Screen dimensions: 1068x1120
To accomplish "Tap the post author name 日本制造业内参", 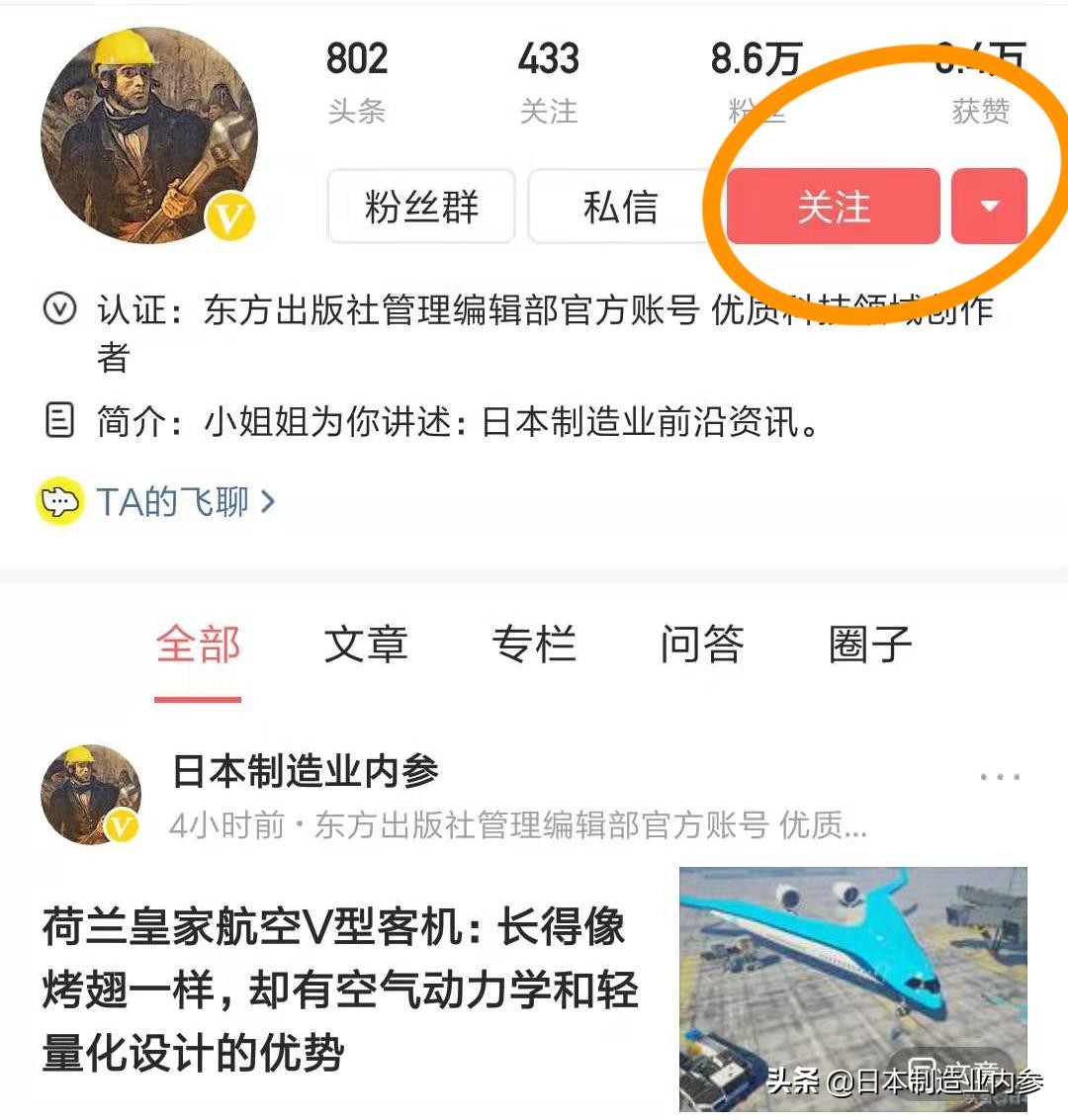I will coord(305,772).
